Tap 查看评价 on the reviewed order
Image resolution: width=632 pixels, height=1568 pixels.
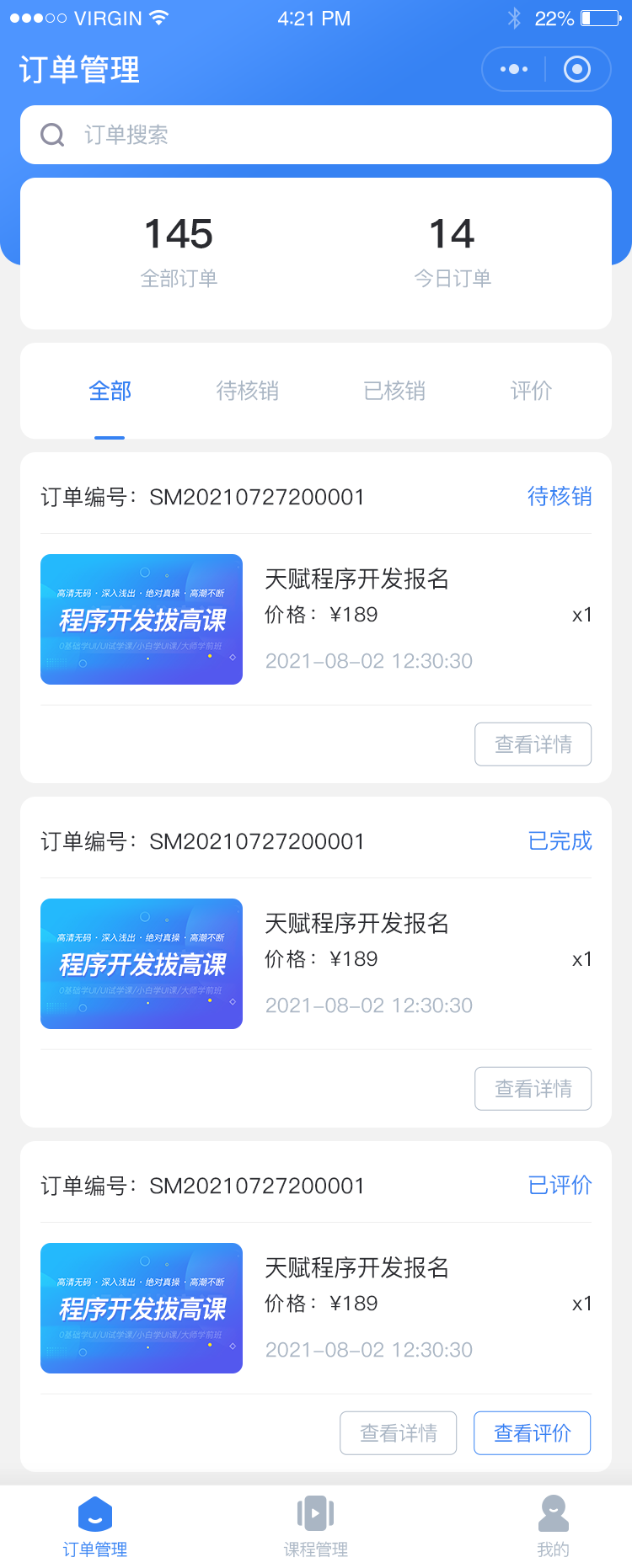533,1433
